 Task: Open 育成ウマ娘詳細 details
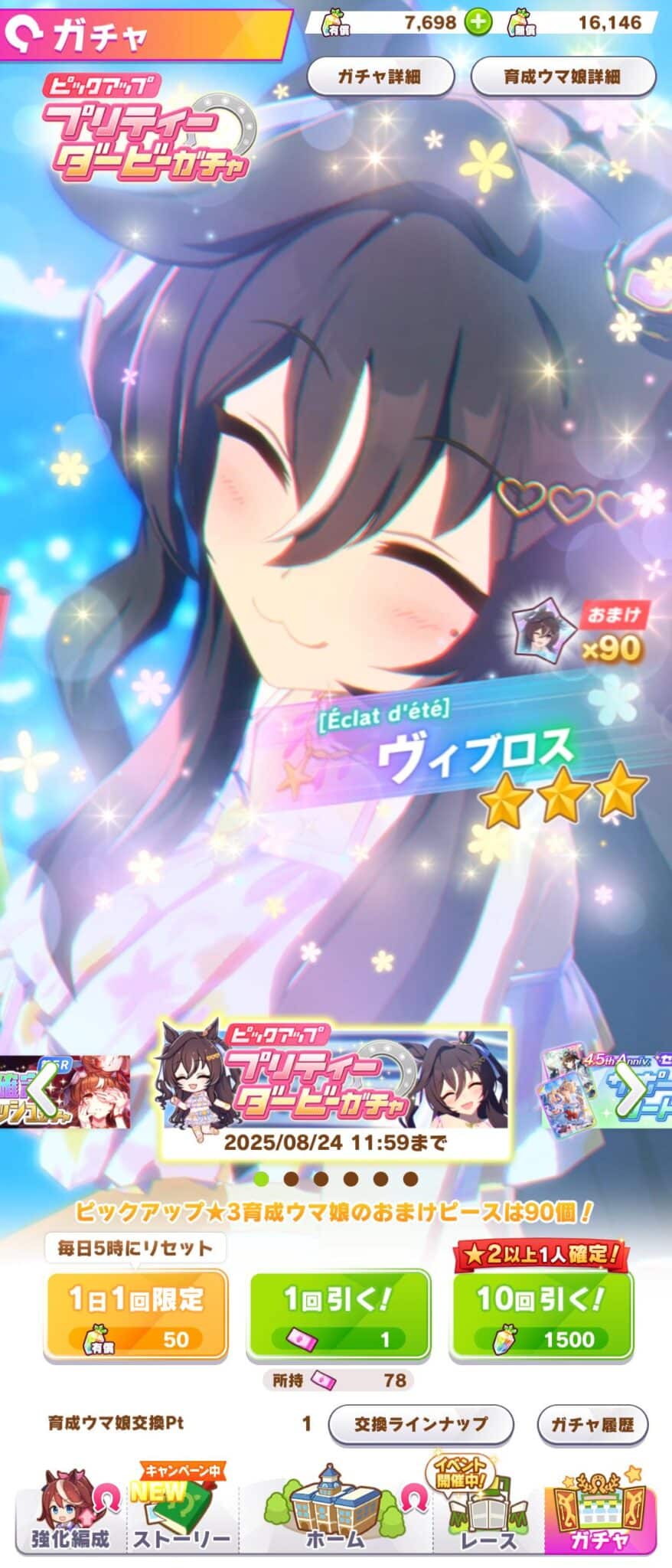562,77
